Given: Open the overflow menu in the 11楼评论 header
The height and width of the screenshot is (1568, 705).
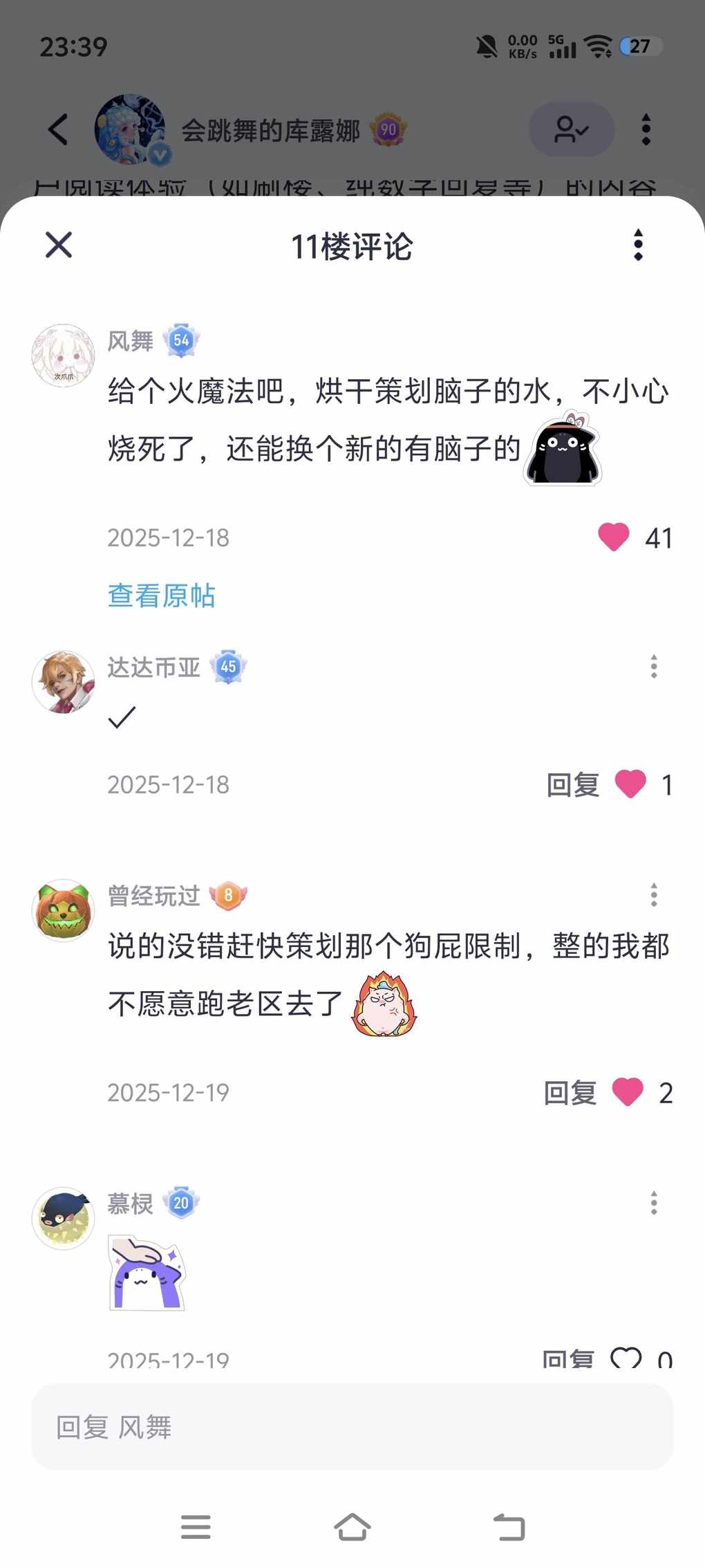Looking at the screenshot, I should pyautogui.click(x=638, y=245).
